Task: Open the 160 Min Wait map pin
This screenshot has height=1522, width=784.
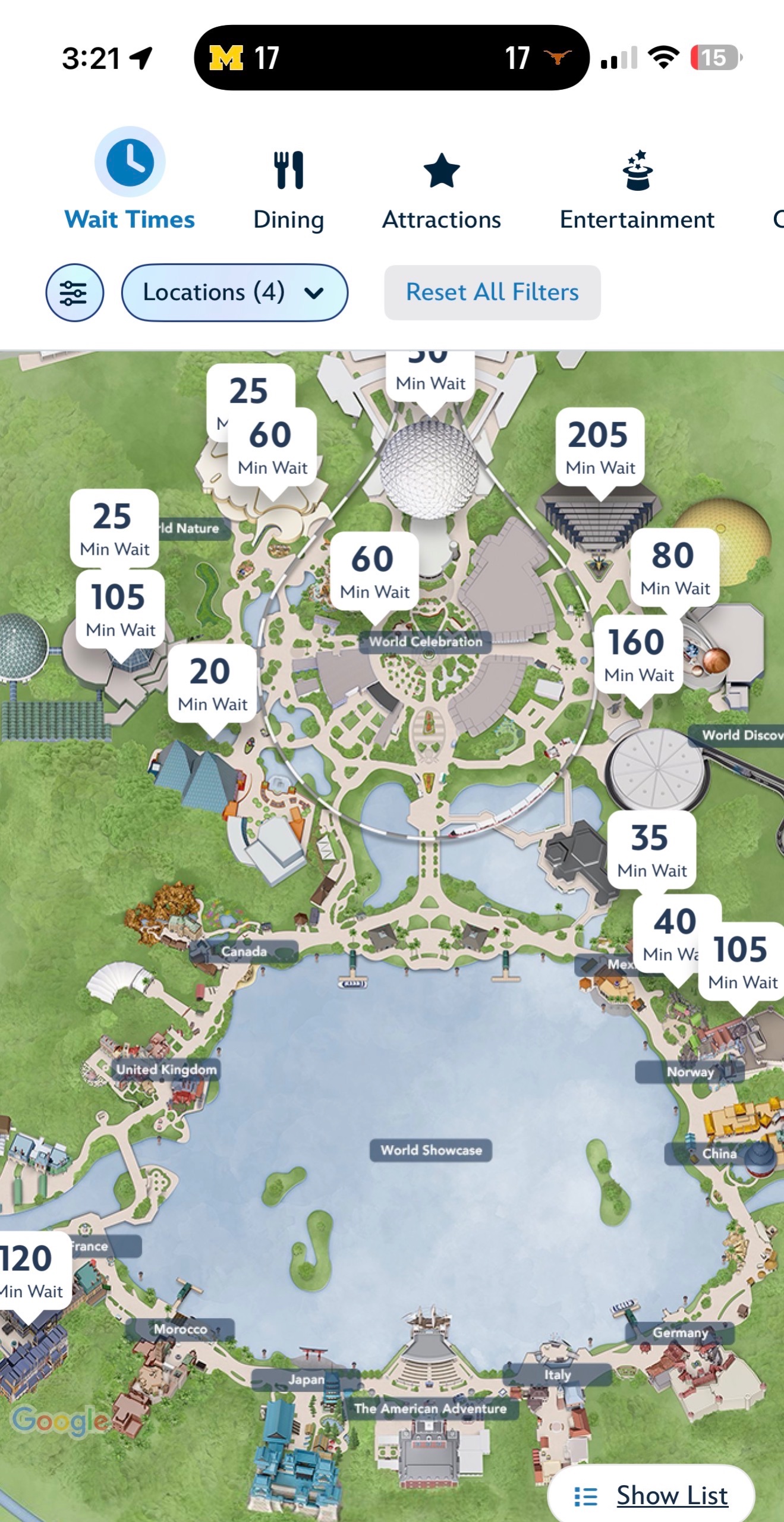Action: [638, 654]
